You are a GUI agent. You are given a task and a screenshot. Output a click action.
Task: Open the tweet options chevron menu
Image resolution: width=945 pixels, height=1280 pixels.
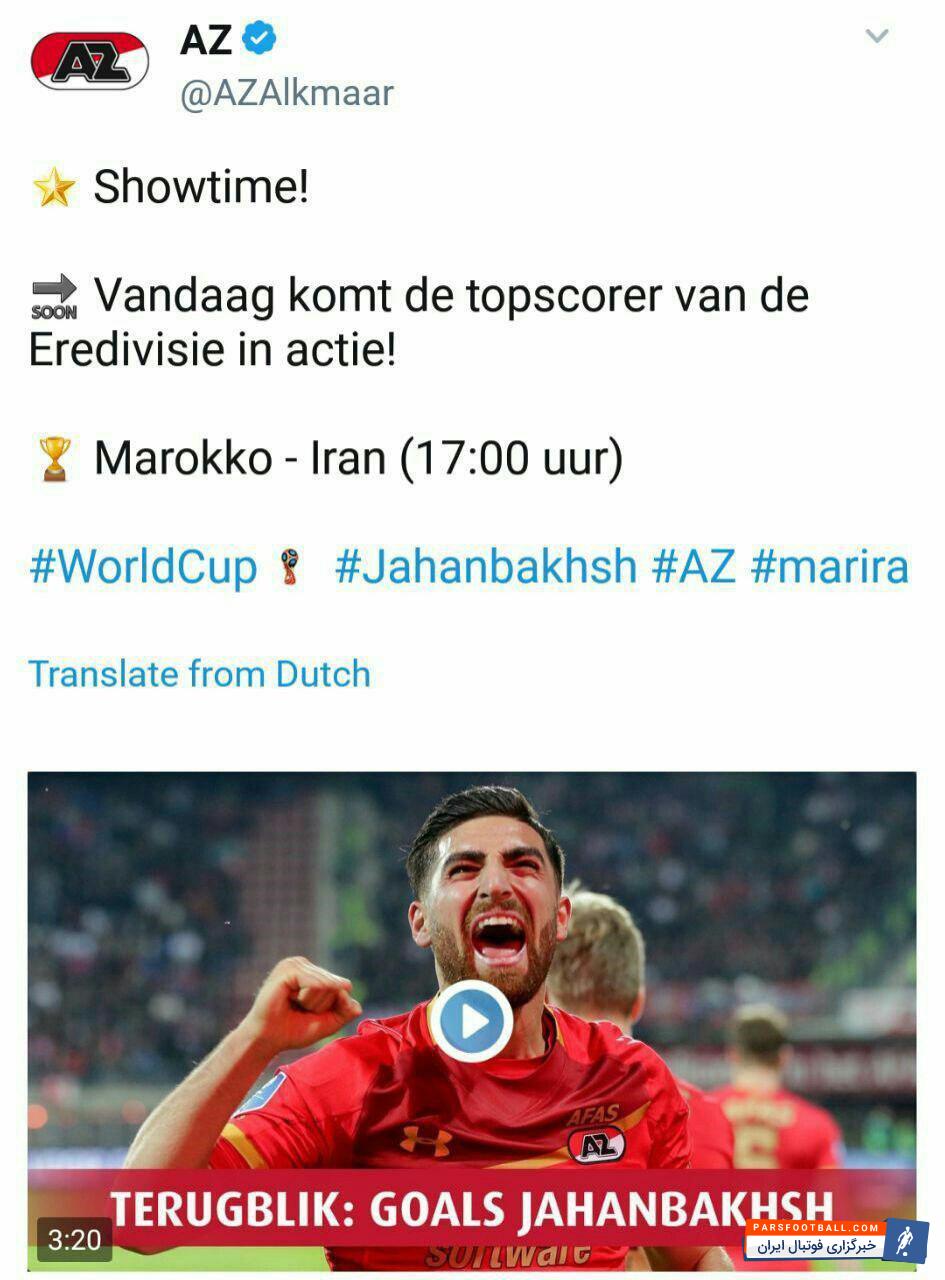point(876,37)
